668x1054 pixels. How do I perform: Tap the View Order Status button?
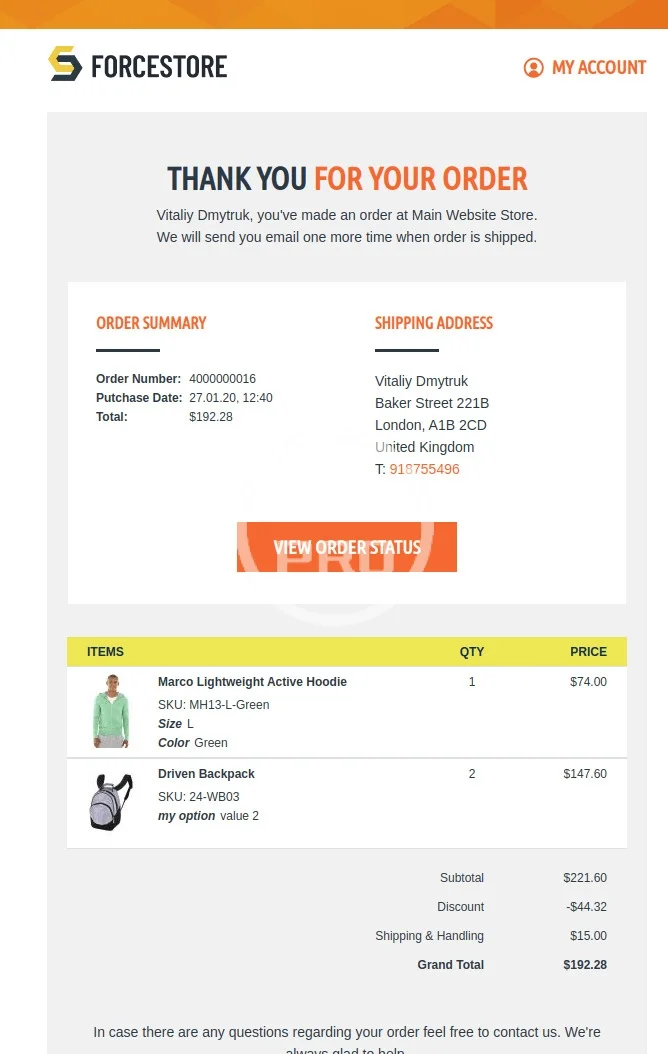pyautogui.click(x=347, y=547)
